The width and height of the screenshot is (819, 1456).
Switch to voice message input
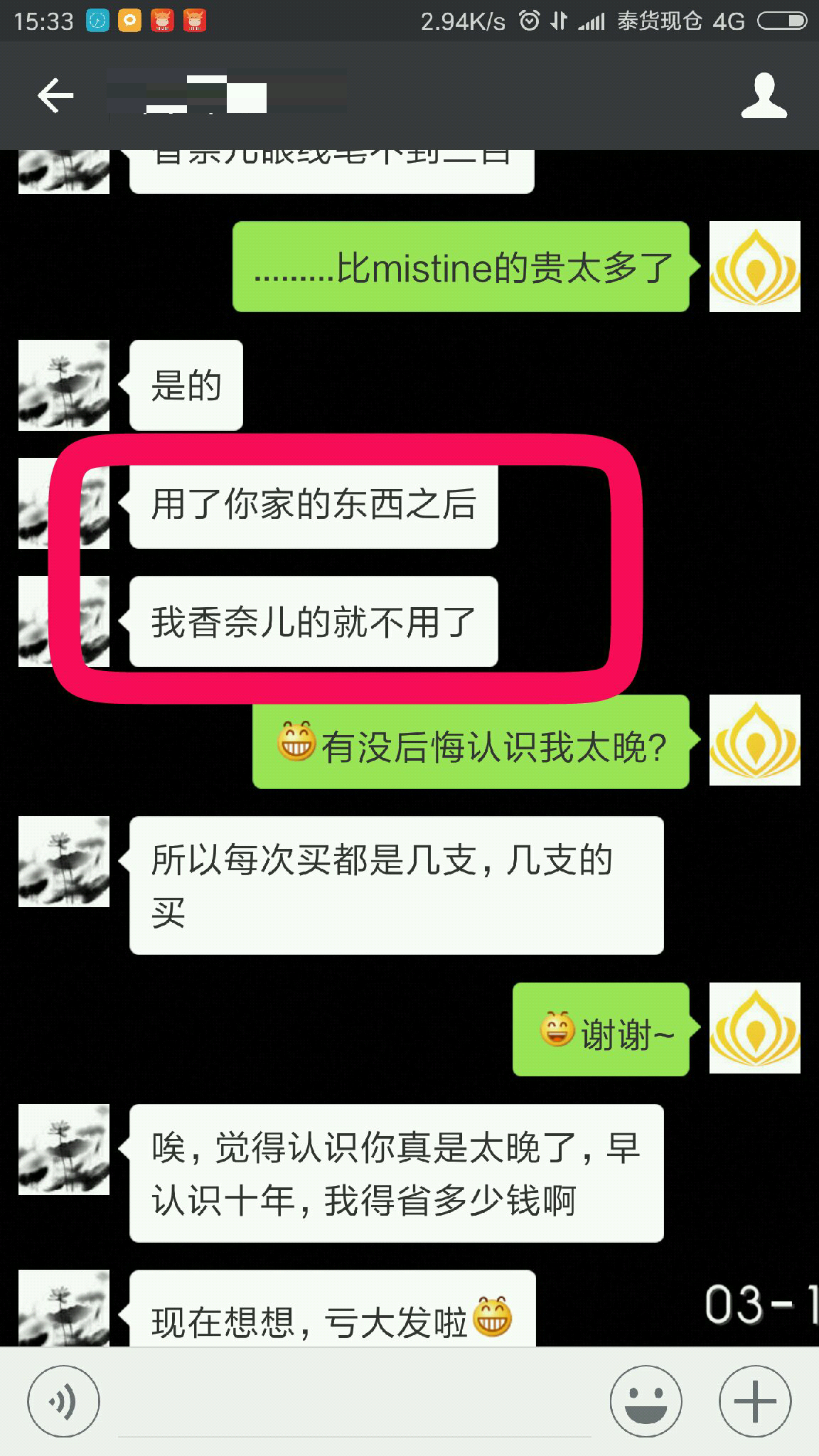coord(63,1401)
